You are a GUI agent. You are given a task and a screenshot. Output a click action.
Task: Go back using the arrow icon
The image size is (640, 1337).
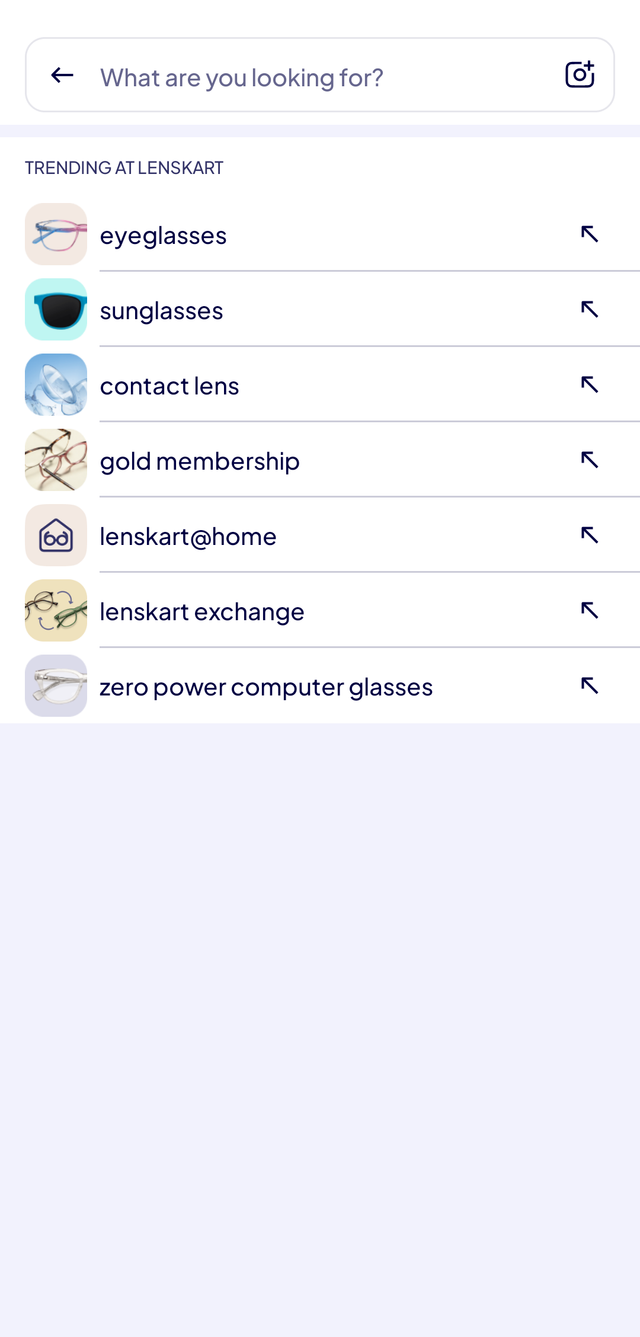[62, 75]
